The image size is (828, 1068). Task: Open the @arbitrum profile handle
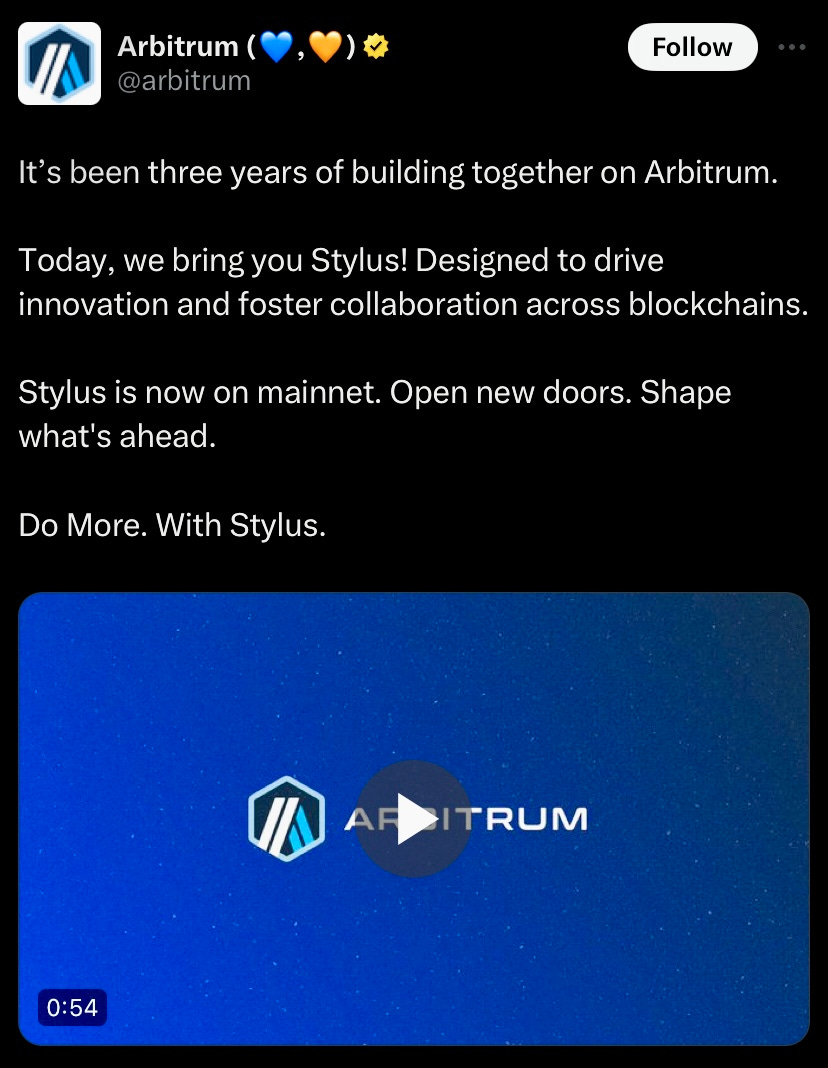(x=184, y=81)
